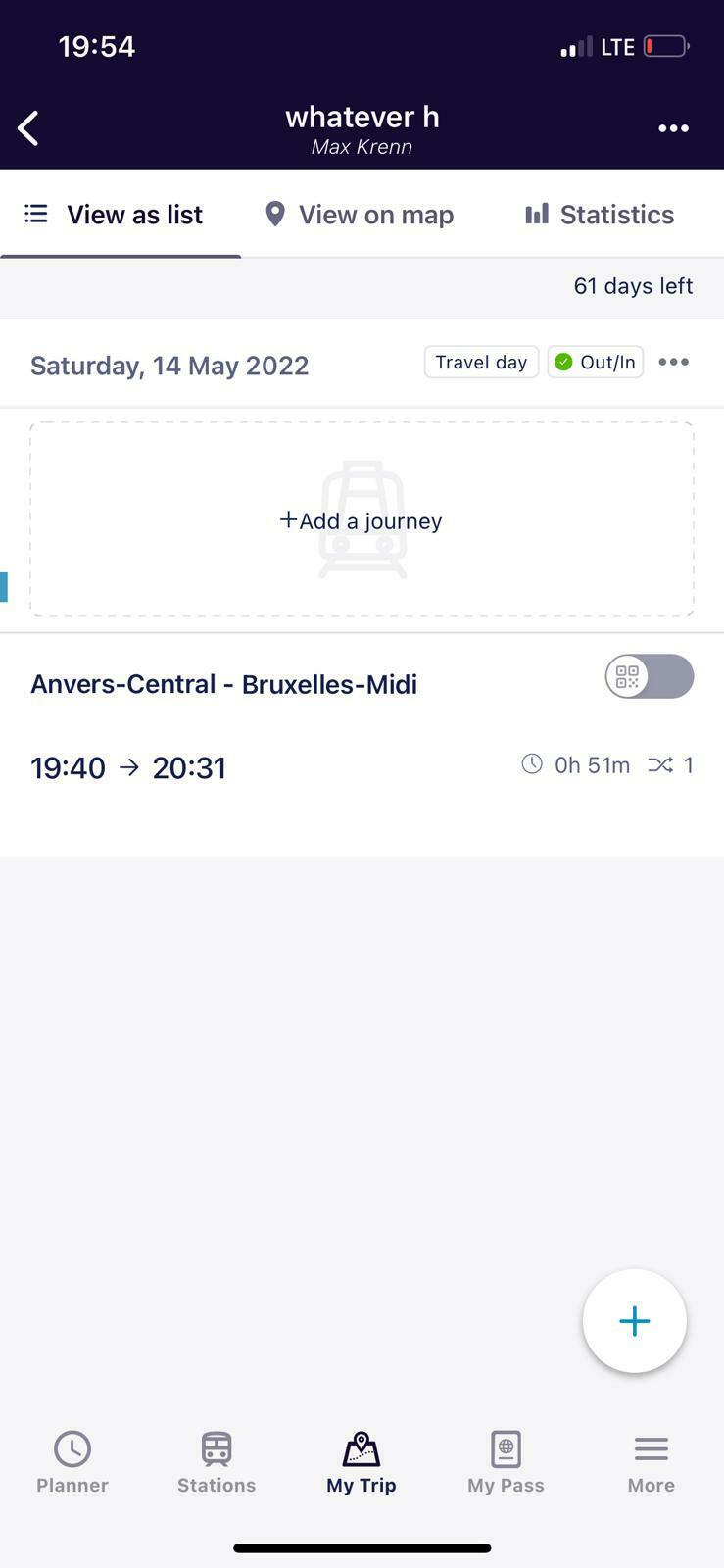Tap Add a journey box
This screenshot has width=724, height=1568.
[x=362, y=519]
